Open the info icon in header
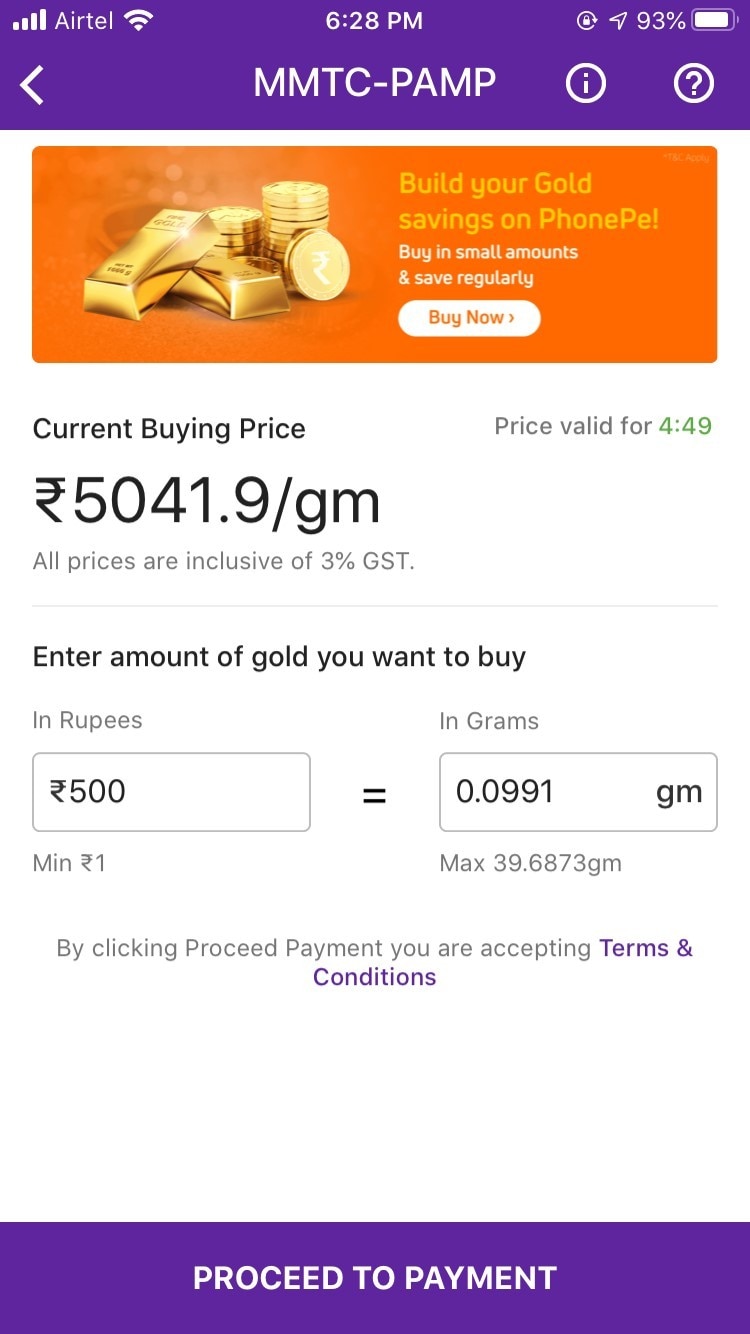Viewport: 750px width, 1334px height. [x=586, y=85]
